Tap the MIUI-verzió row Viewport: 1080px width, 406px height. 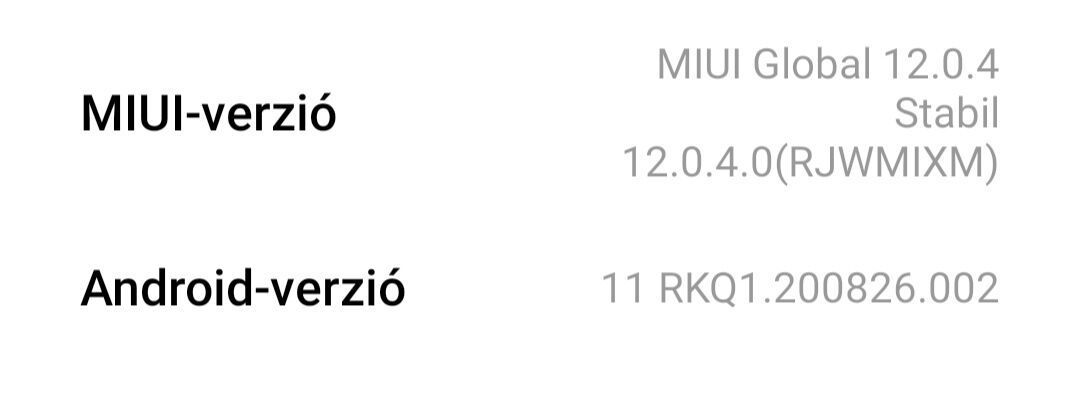click(x=540, y=115)
